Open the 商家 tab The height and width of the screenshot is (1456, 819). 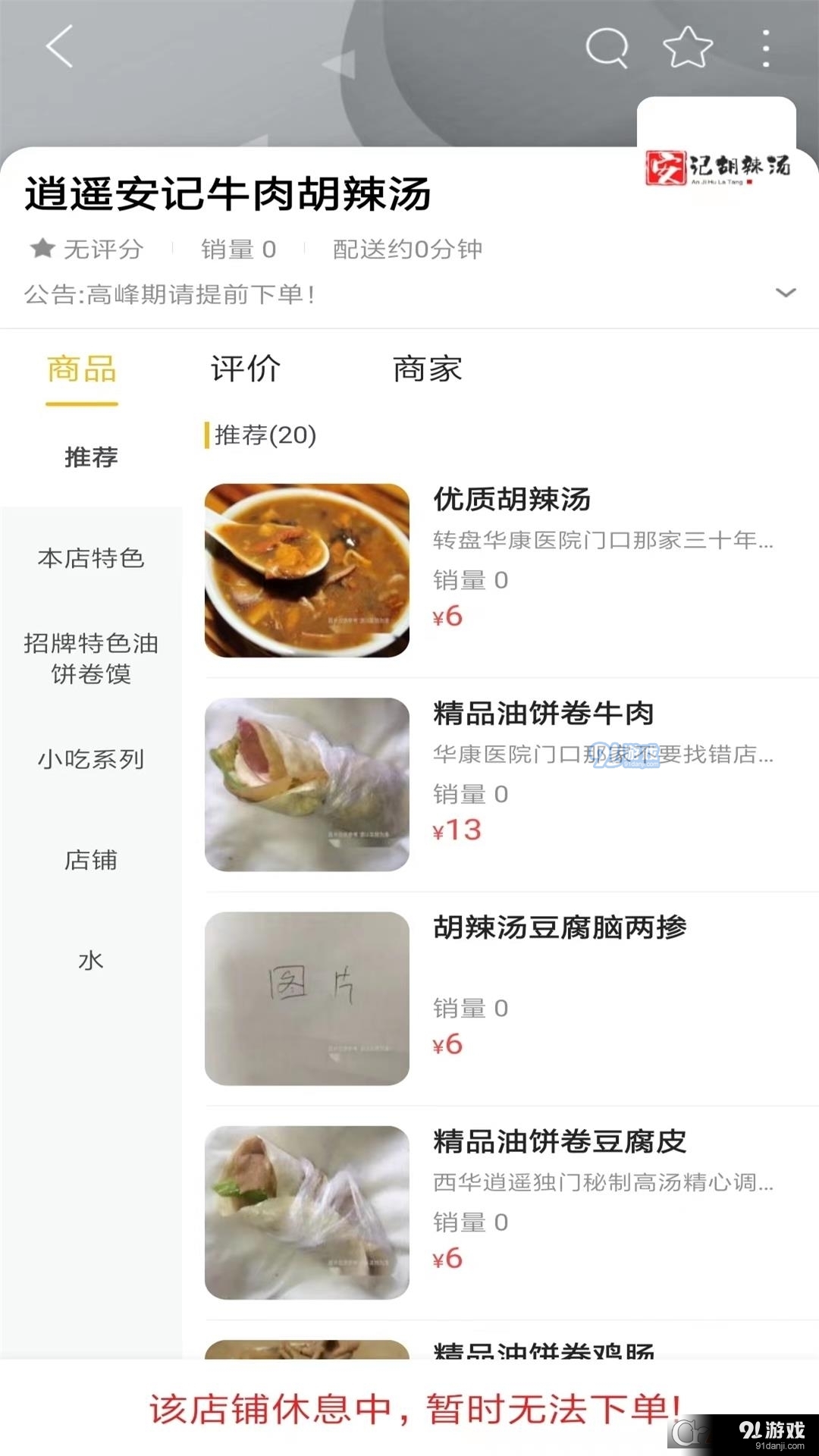(425, 369)
